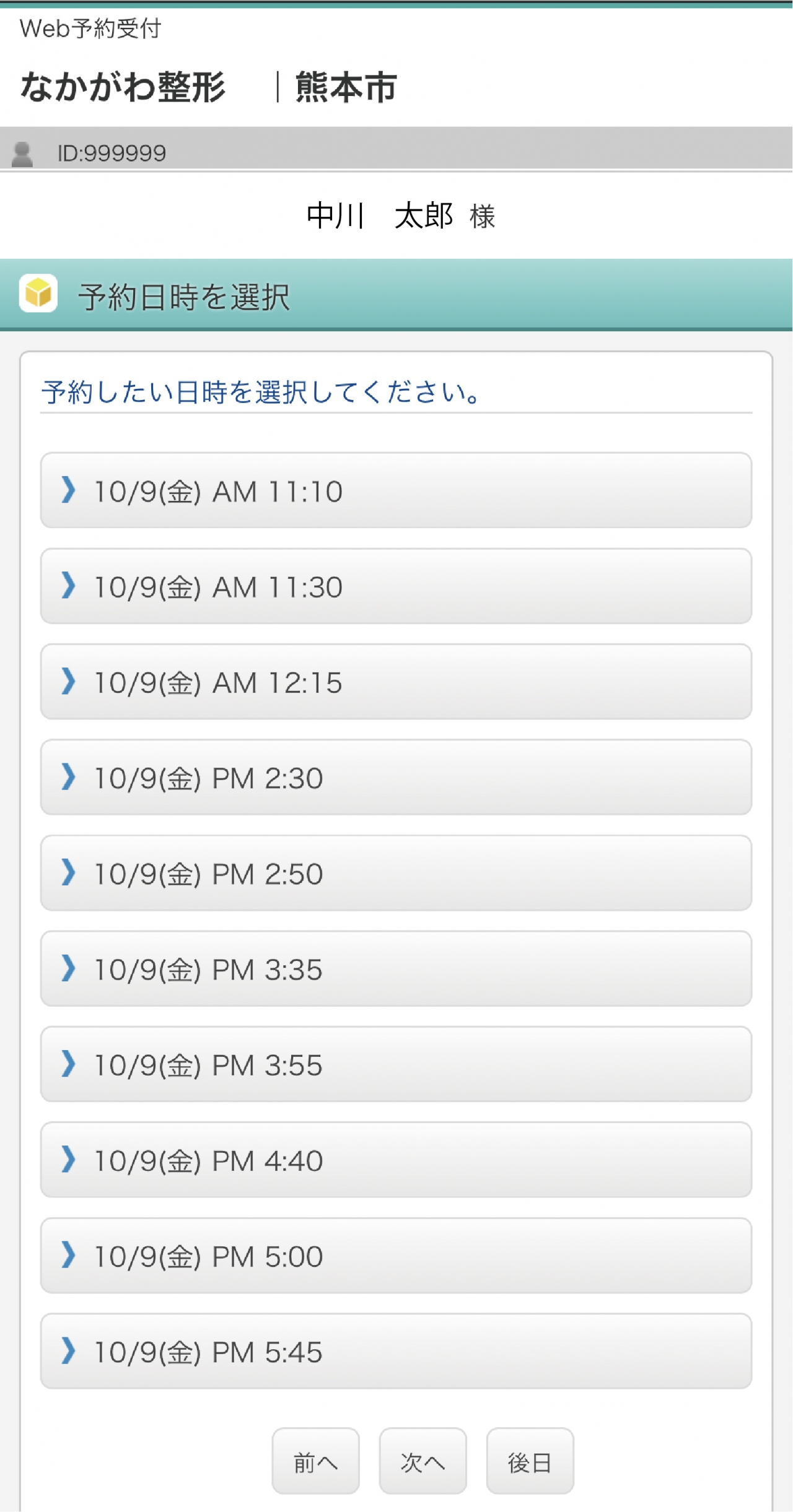Image resolution: width=793 pixels, height=1512 pixels.
Task: Pick the 10/9(金) AM 12:15 slot
Action: 396,682
